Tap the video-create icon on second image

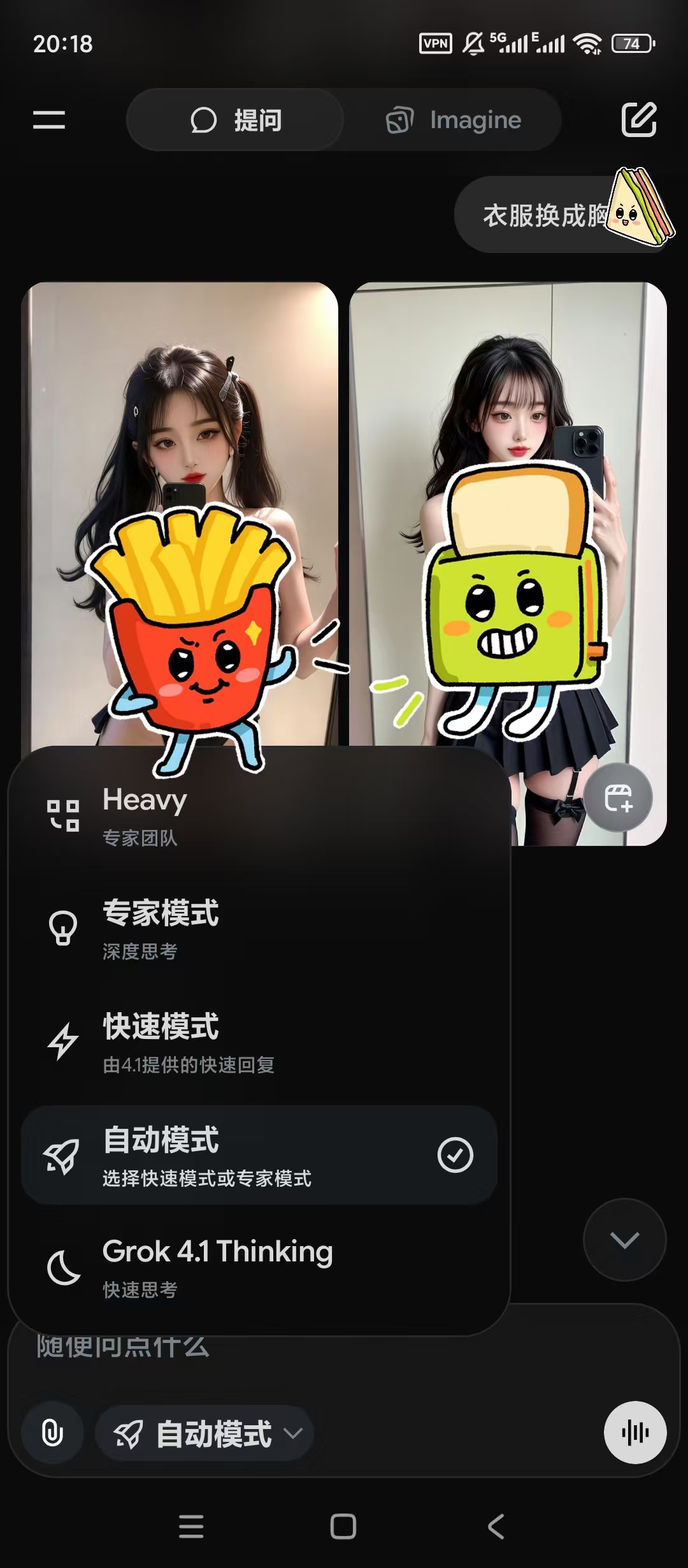pos(618,798)
